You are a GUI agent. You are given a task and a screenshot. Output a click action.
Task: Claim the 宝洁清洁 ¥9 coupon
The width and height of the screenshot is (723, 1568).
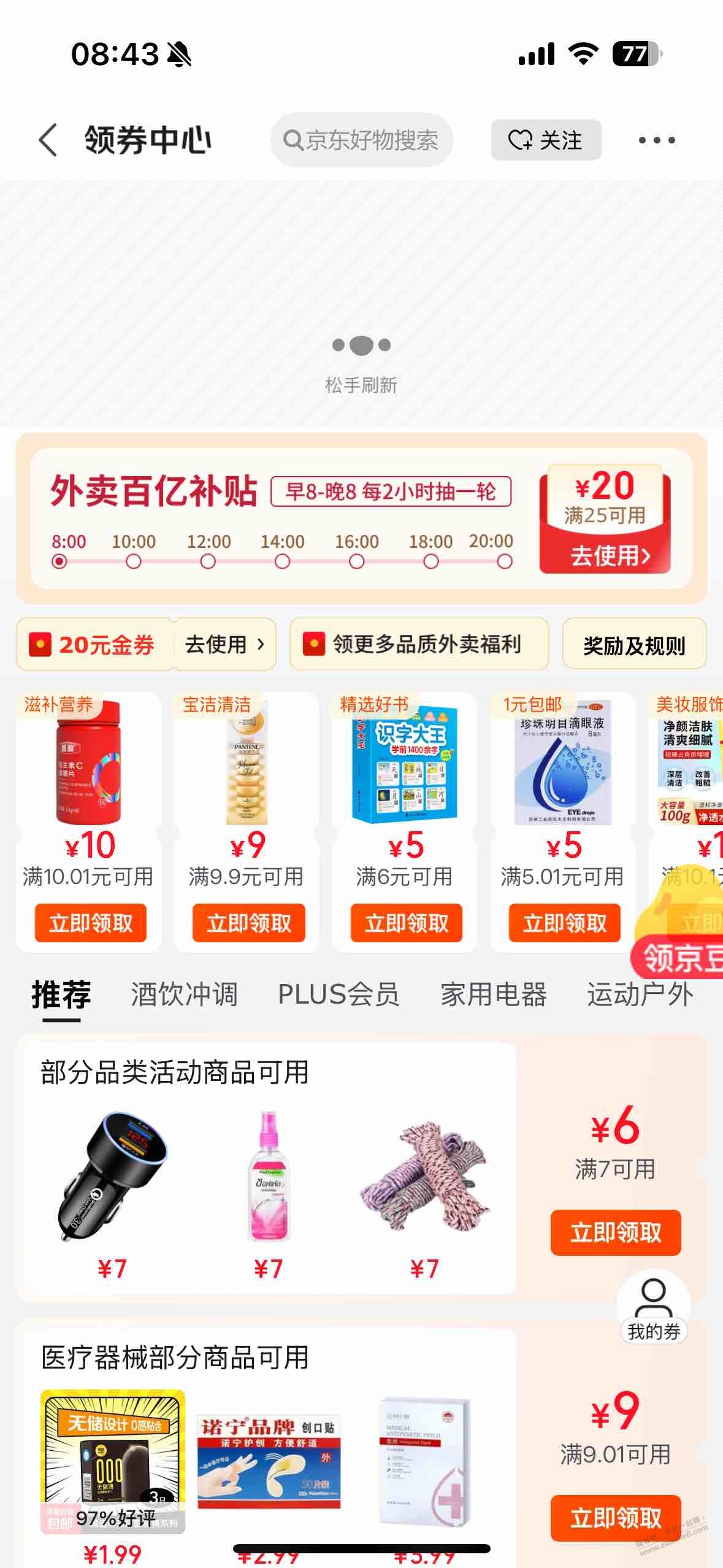click(248, 923)
